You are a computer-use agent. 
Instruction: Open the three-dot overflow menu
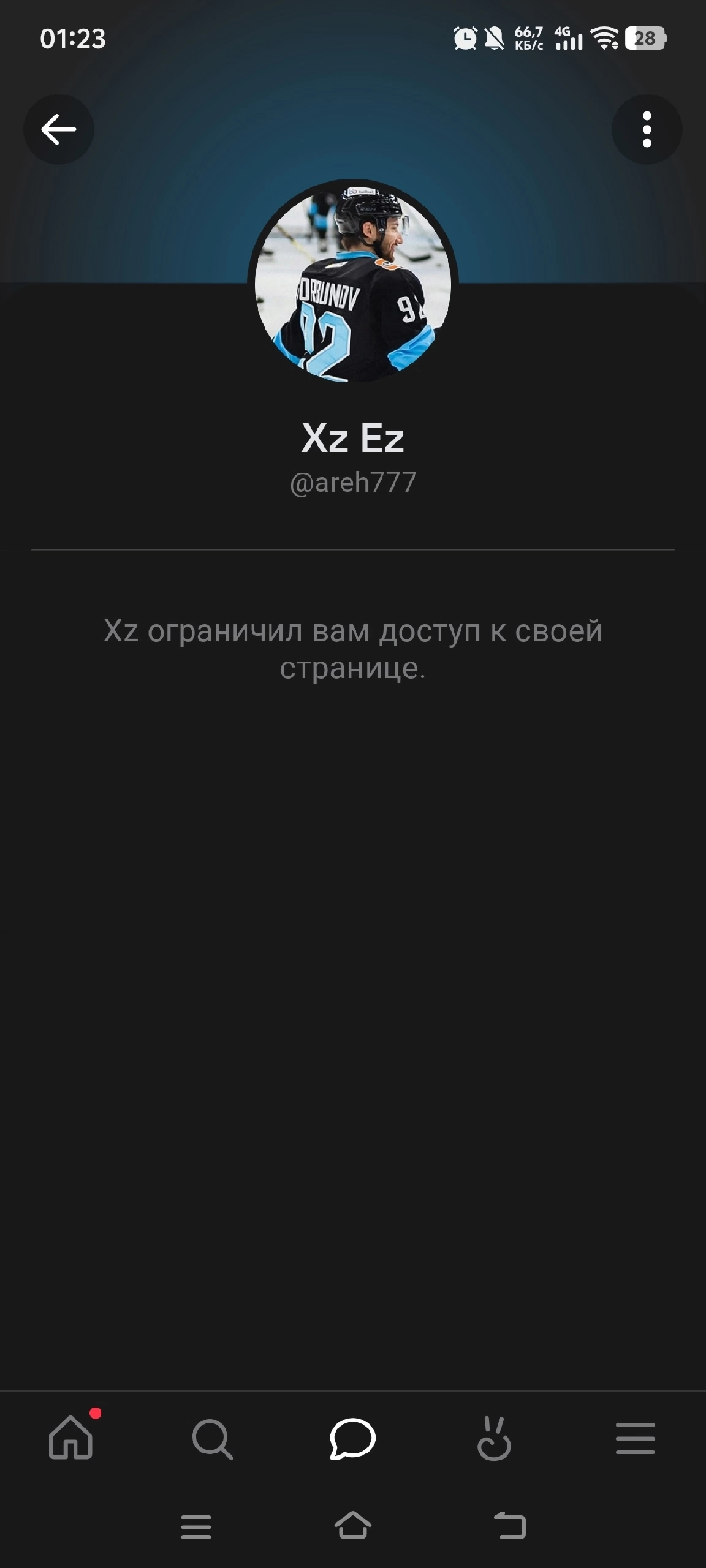coord(647,129)
